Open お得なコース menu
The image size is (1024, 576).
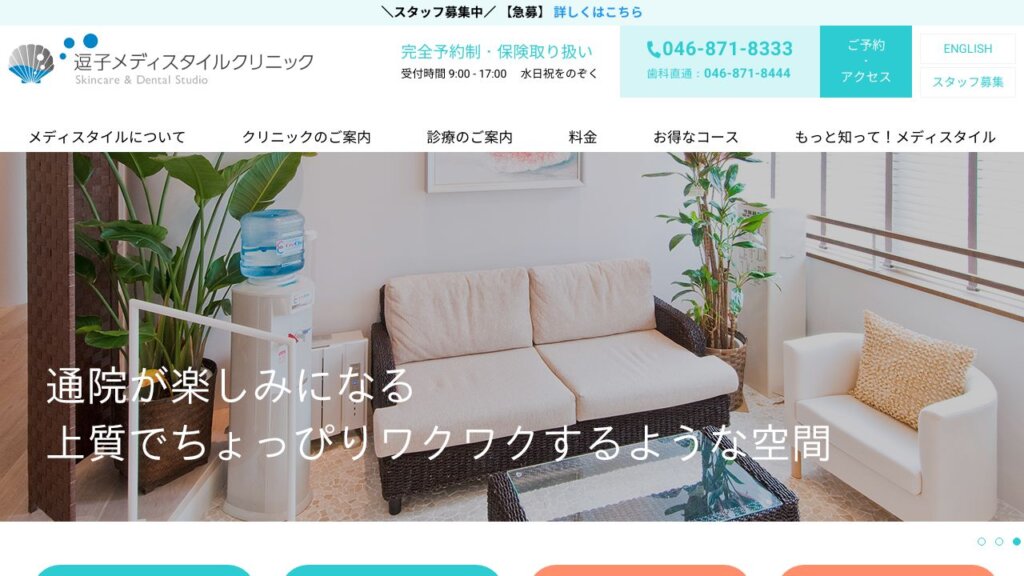[696, 137]
